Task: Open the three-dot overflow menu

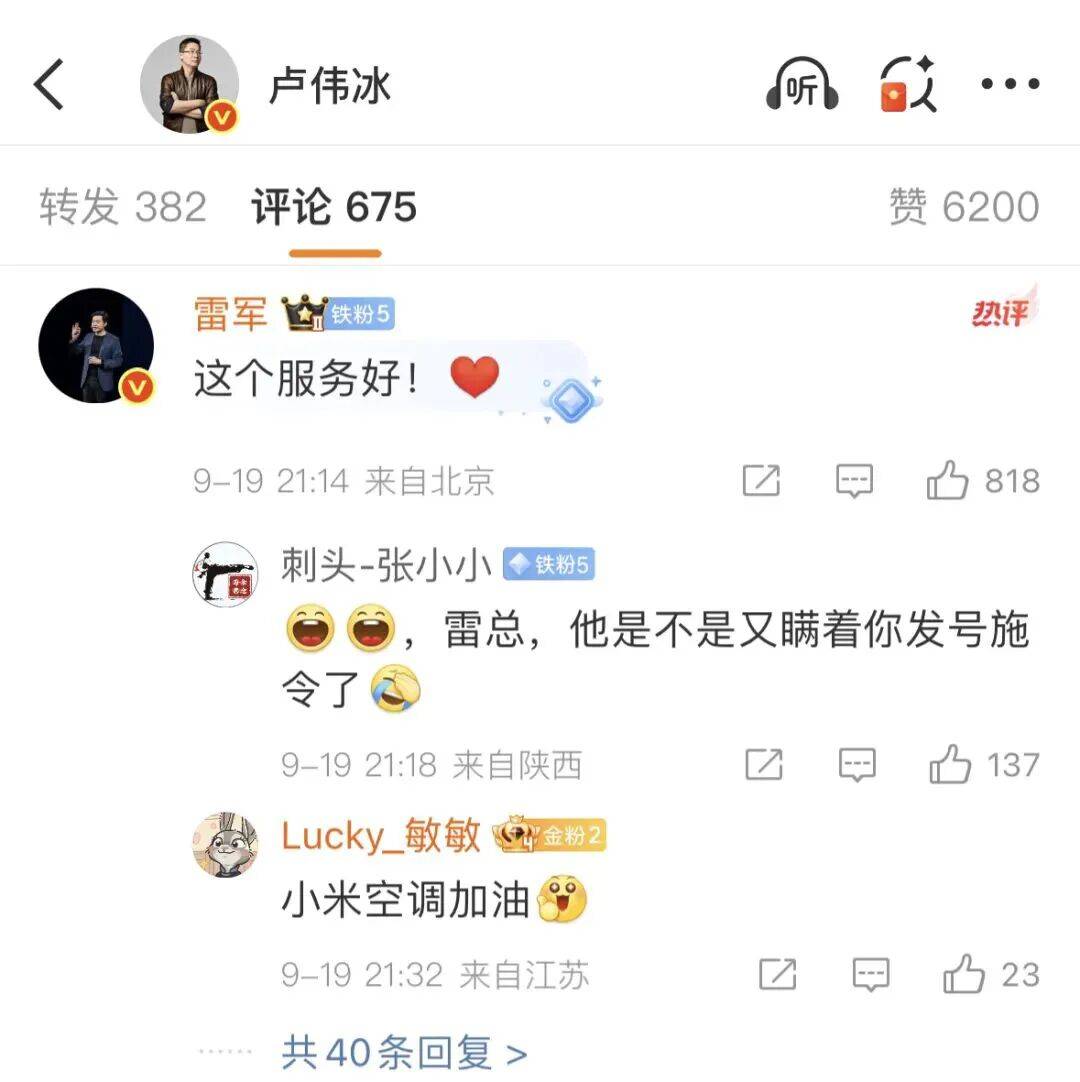Action: [1010, 84]
